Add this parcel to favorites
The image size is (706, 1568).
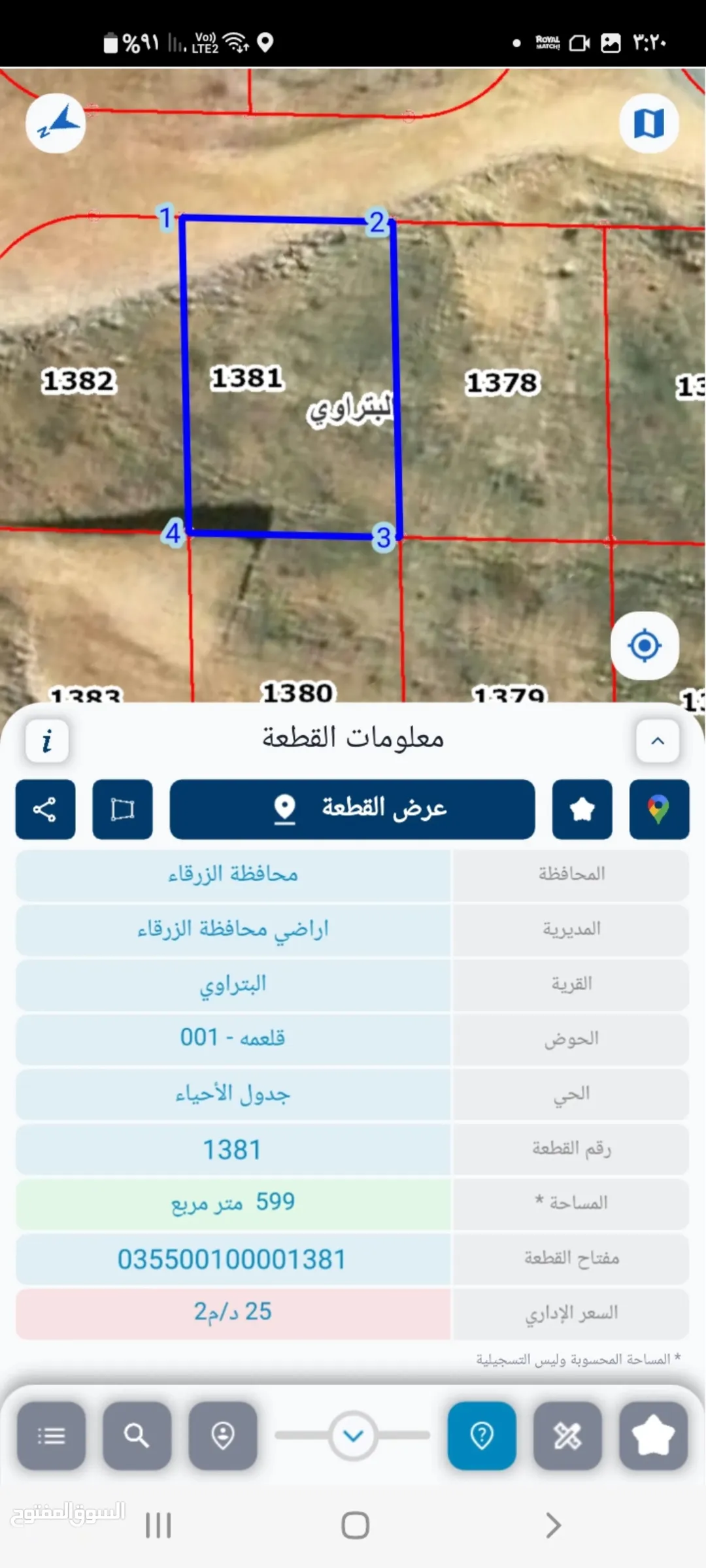tap(582, 809)
